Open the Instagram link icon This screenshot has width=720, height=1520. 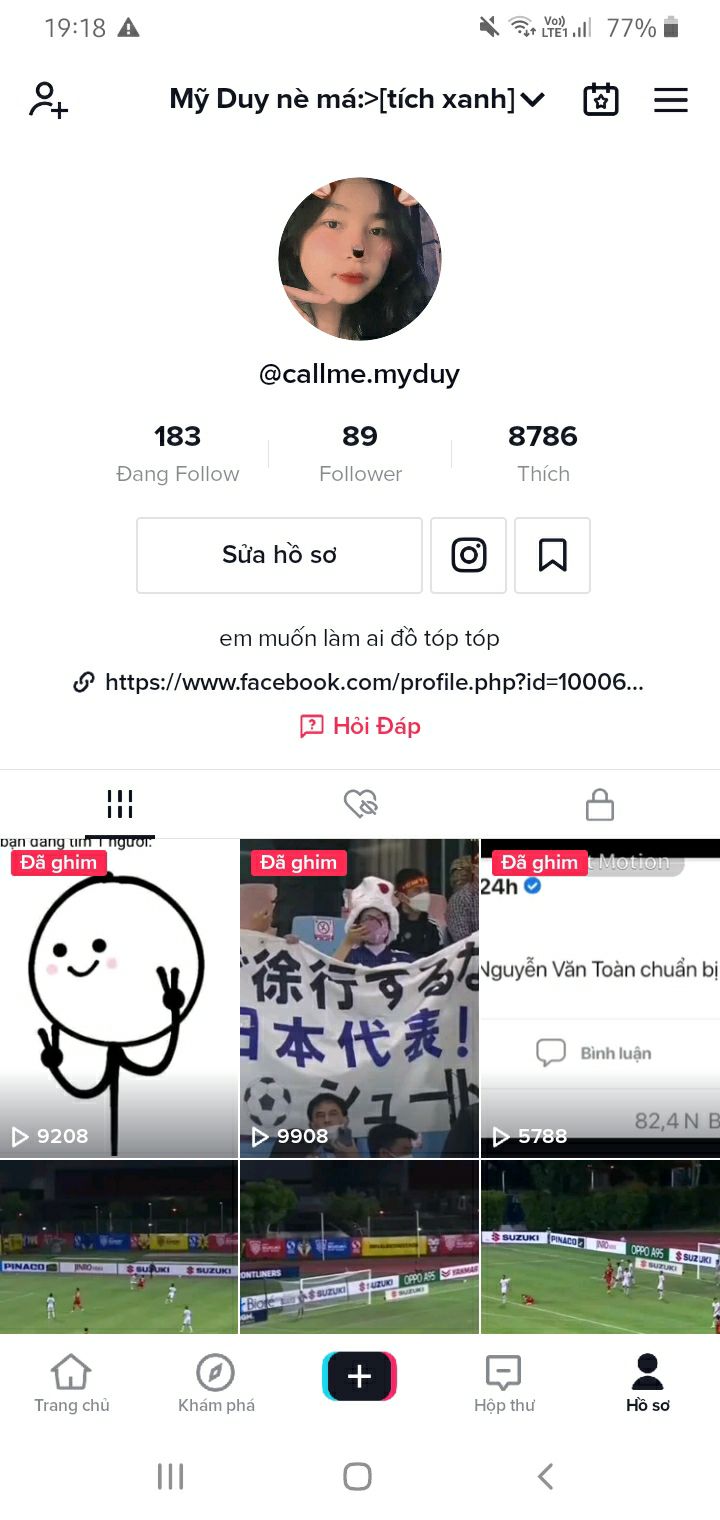(468, 555)
